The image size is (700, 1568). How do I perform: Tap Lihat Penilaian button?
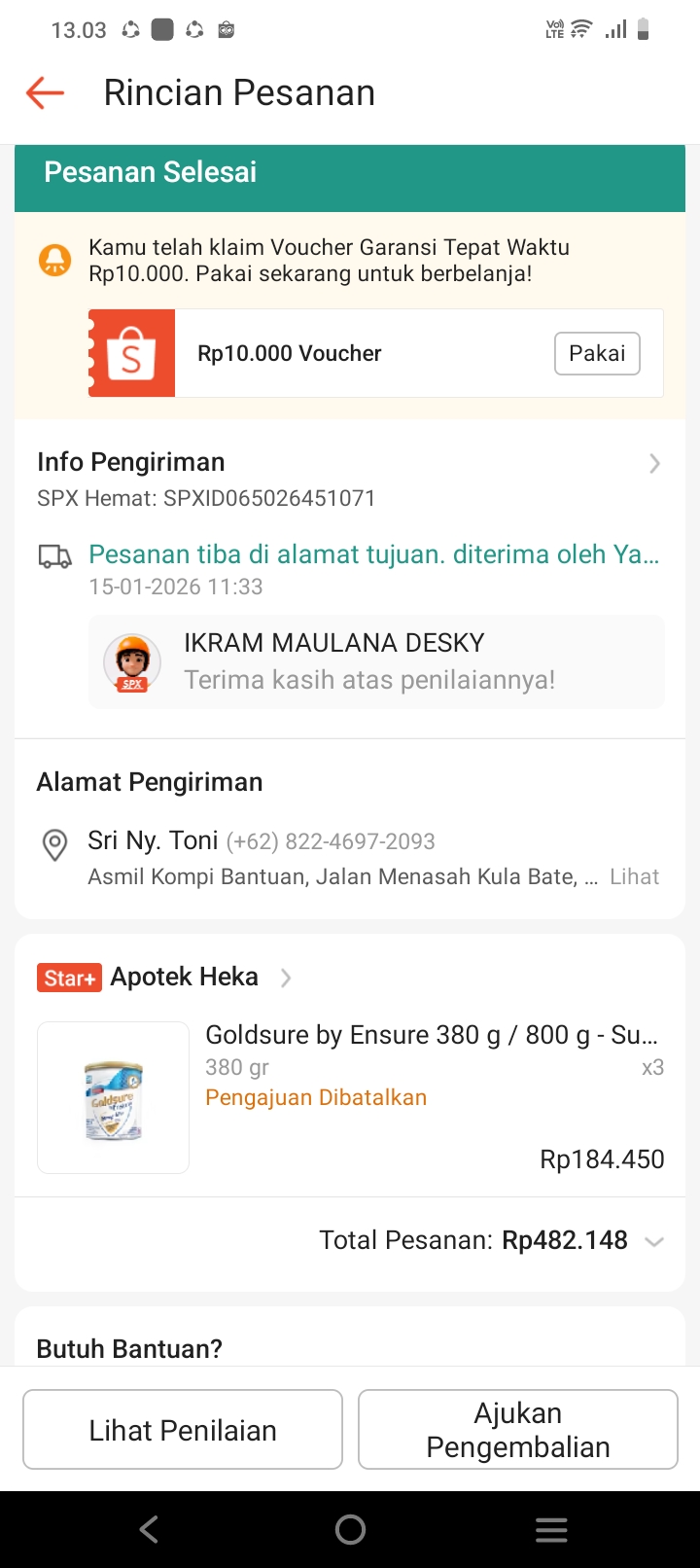(x=183, y=1430)
